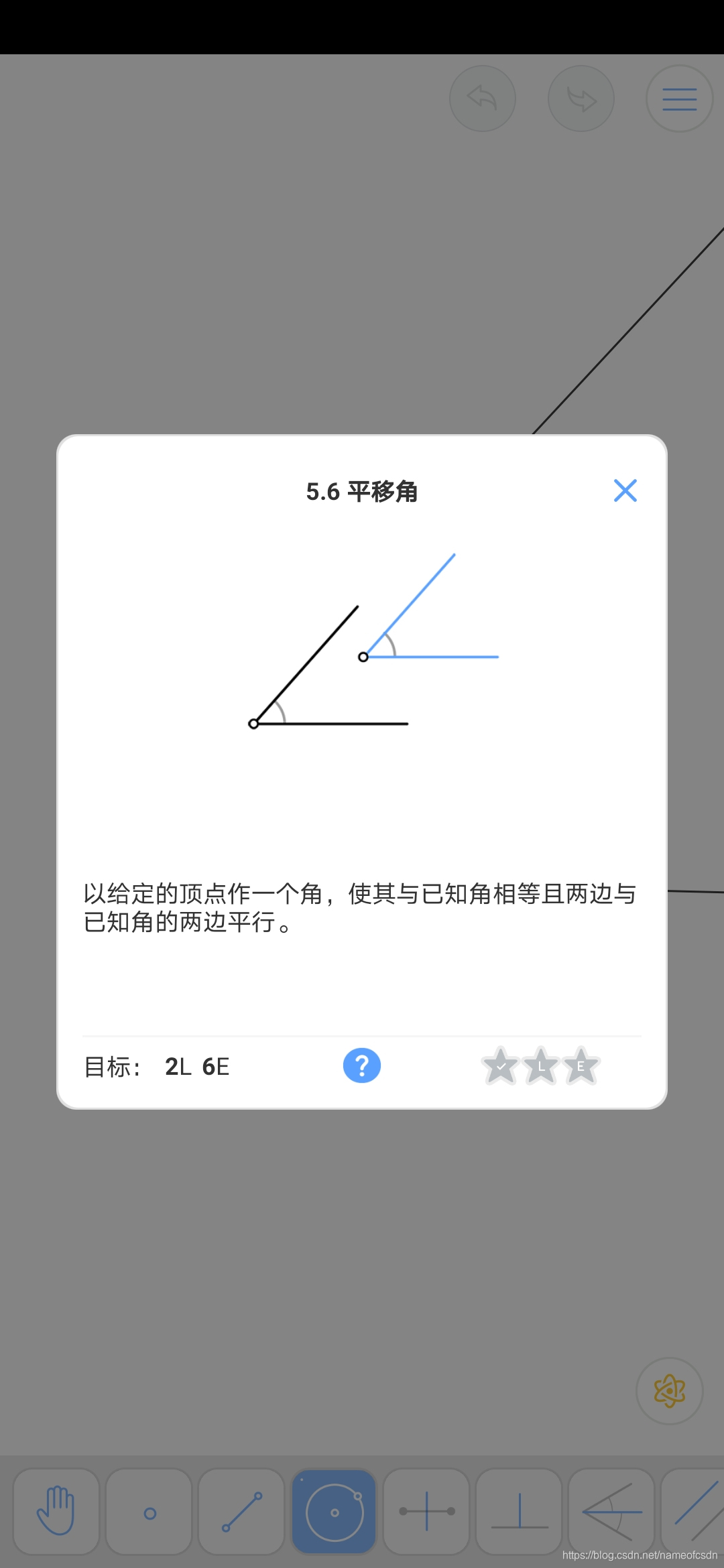Screen dimensions: 724x1568
Task: Choose the line segment tool
Action: coord(242,1511)
